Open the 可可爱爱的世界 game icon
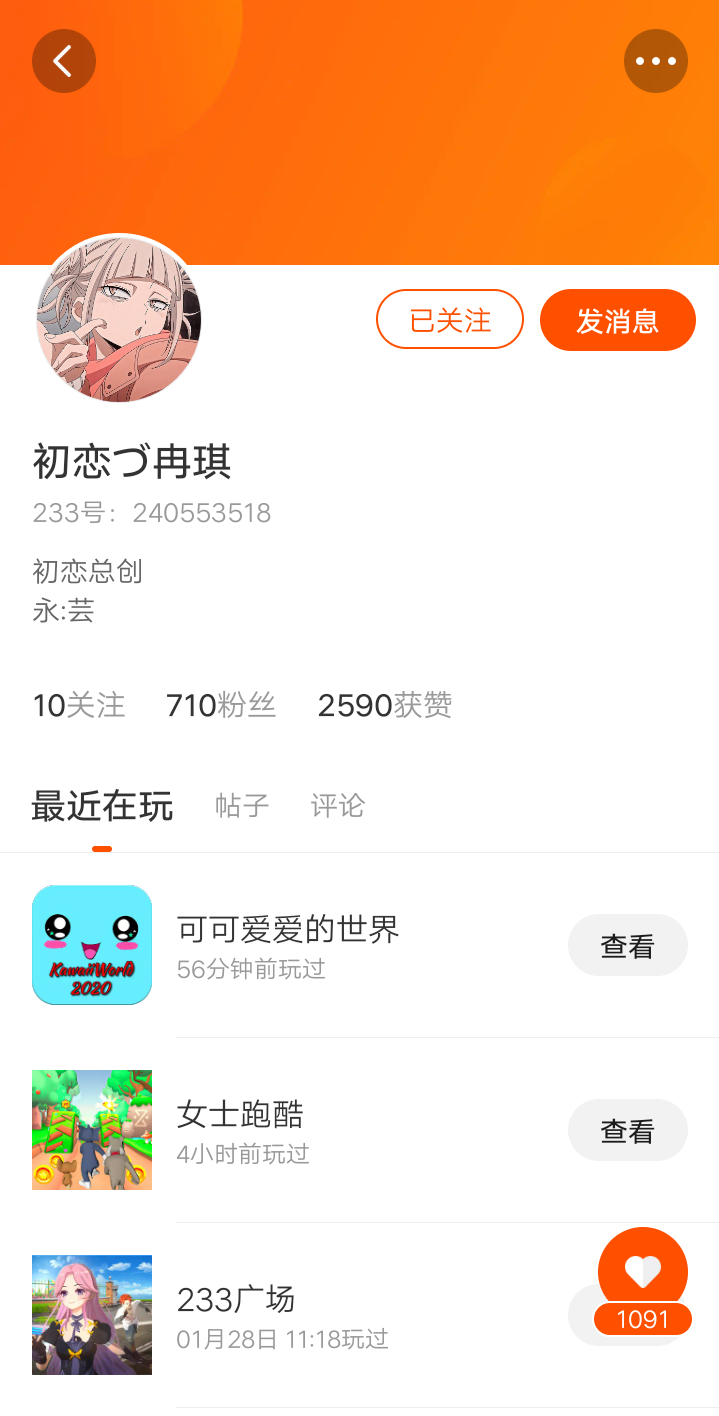719x1416 pixels. [92, 945]
